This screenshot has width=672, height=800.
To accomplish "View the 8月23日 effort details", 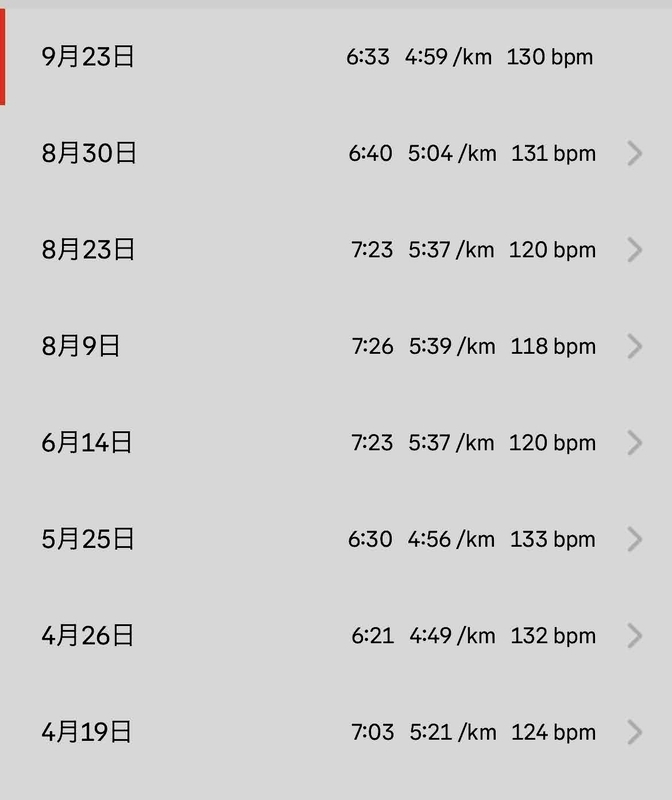I will point(336,250).
